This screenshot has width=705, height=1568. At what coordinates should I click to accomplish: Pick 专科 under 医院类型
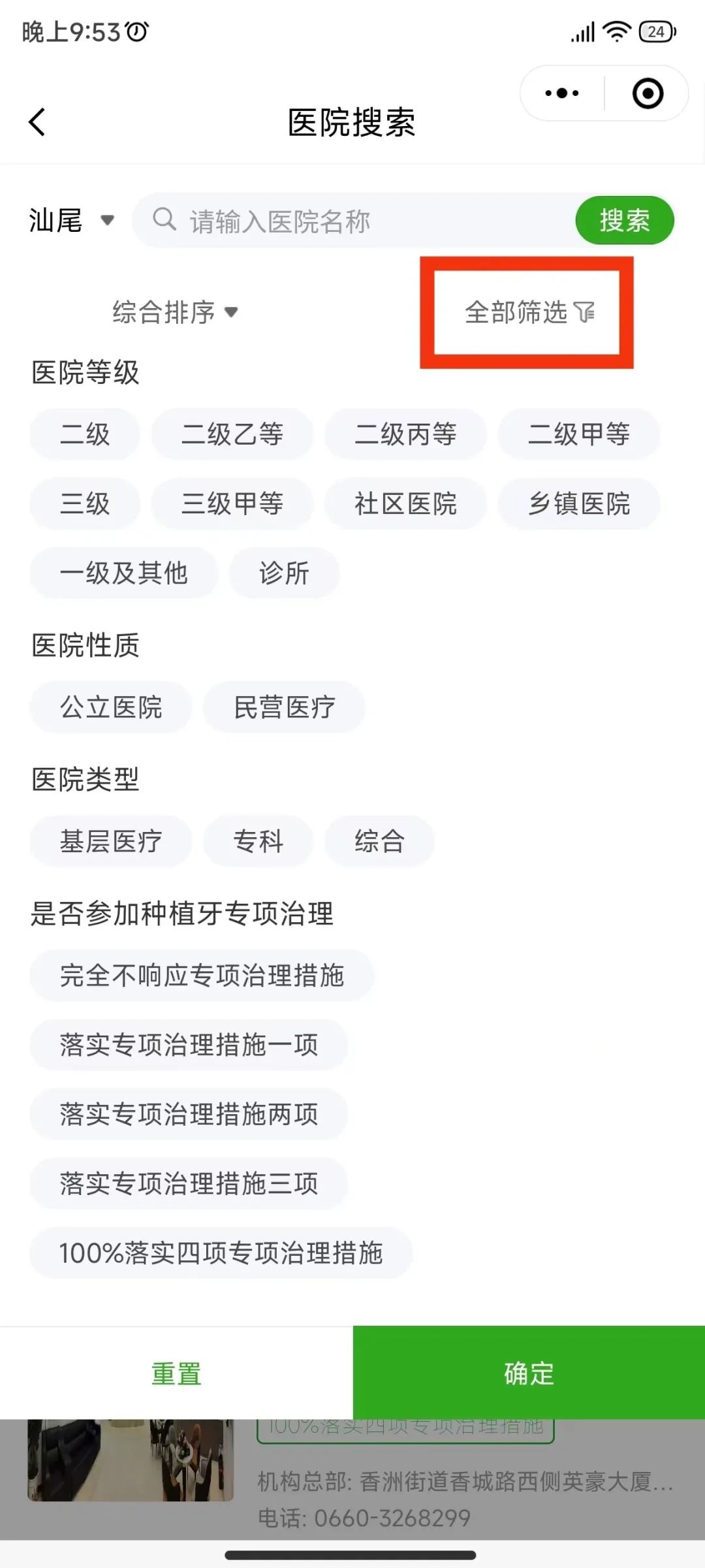(x=258, y=841)
